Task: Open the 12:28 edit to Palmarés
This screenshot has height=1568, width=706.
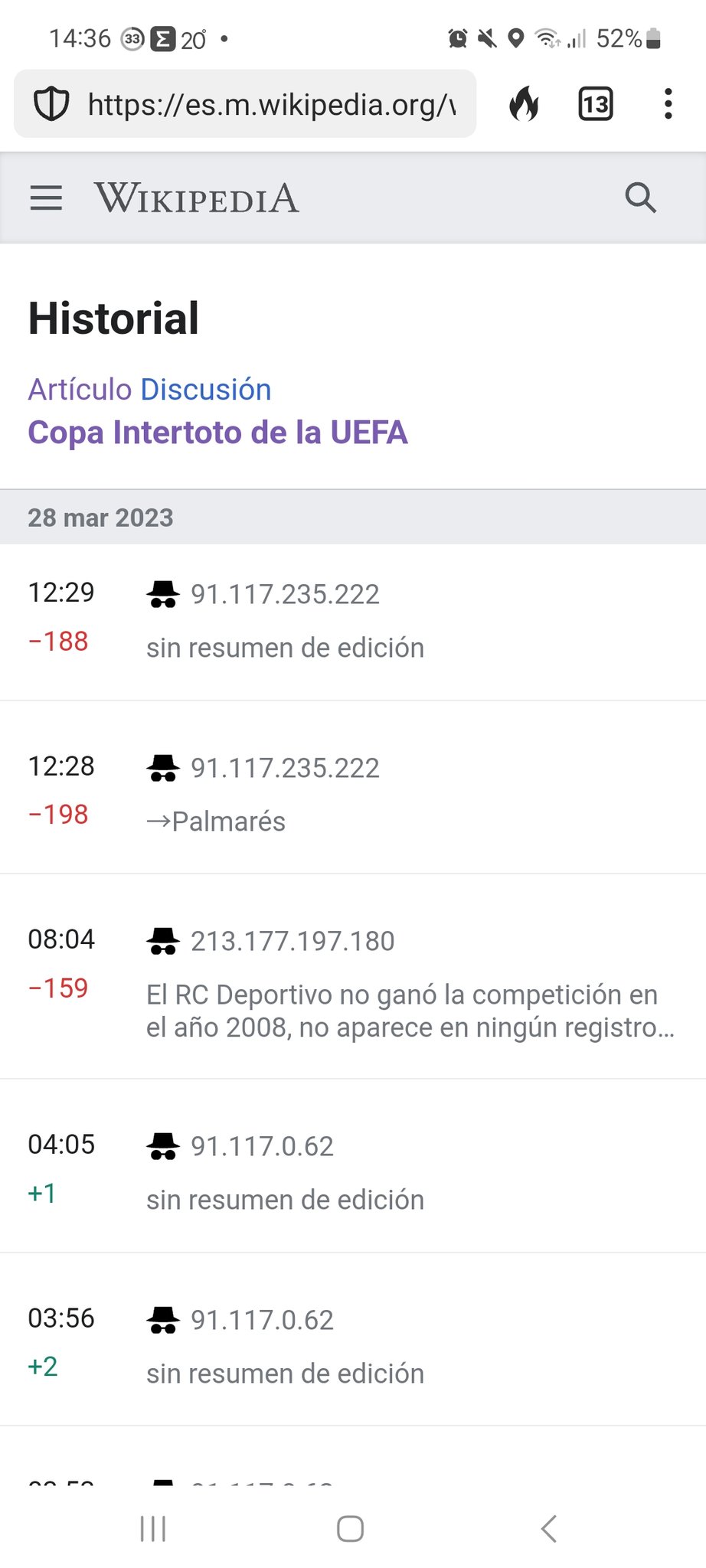Action: click(x=353, y=788)
